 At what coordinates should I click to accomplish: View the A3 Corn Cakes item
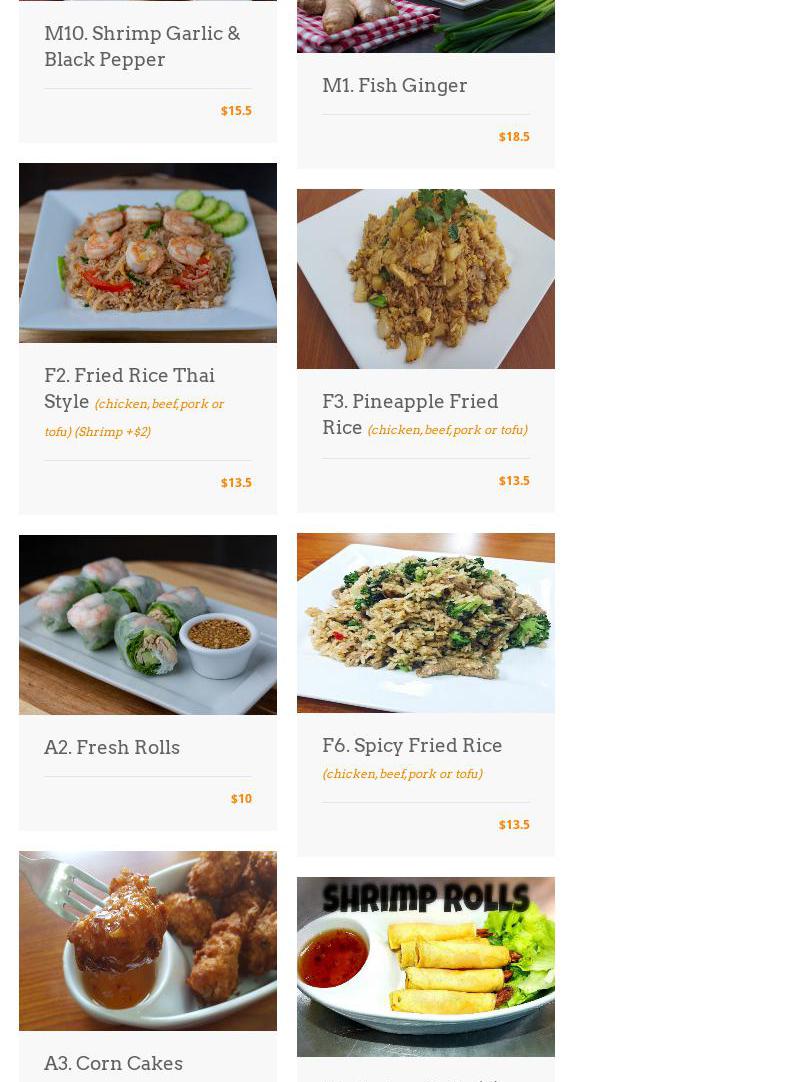click(x=113, y=1062)
